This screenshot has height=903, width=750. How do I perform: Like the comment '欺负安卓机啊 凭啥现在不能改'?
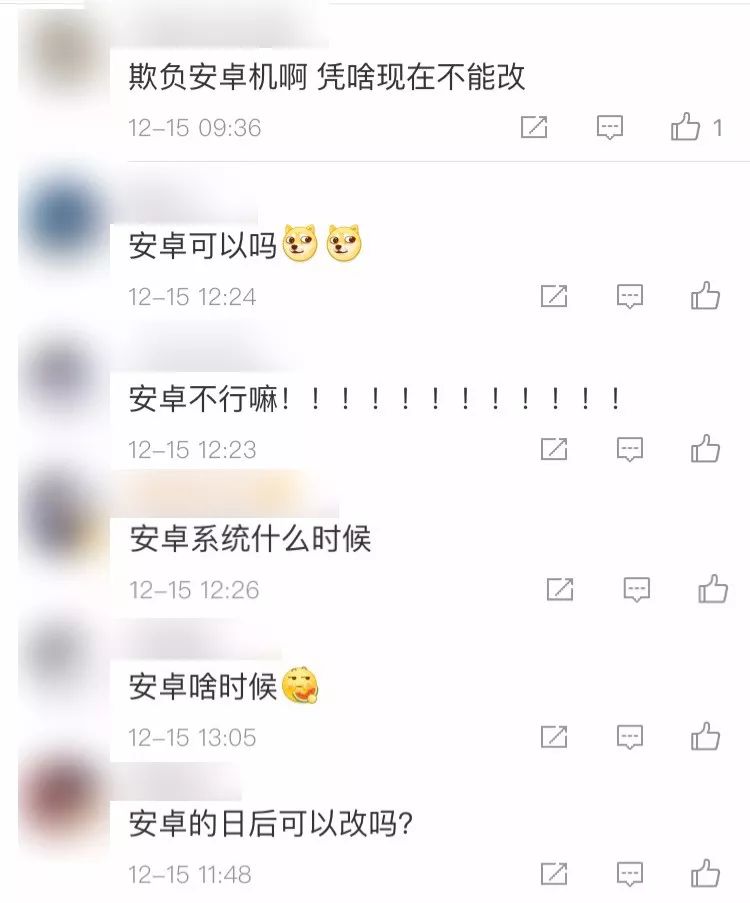(x=686, y=127)
